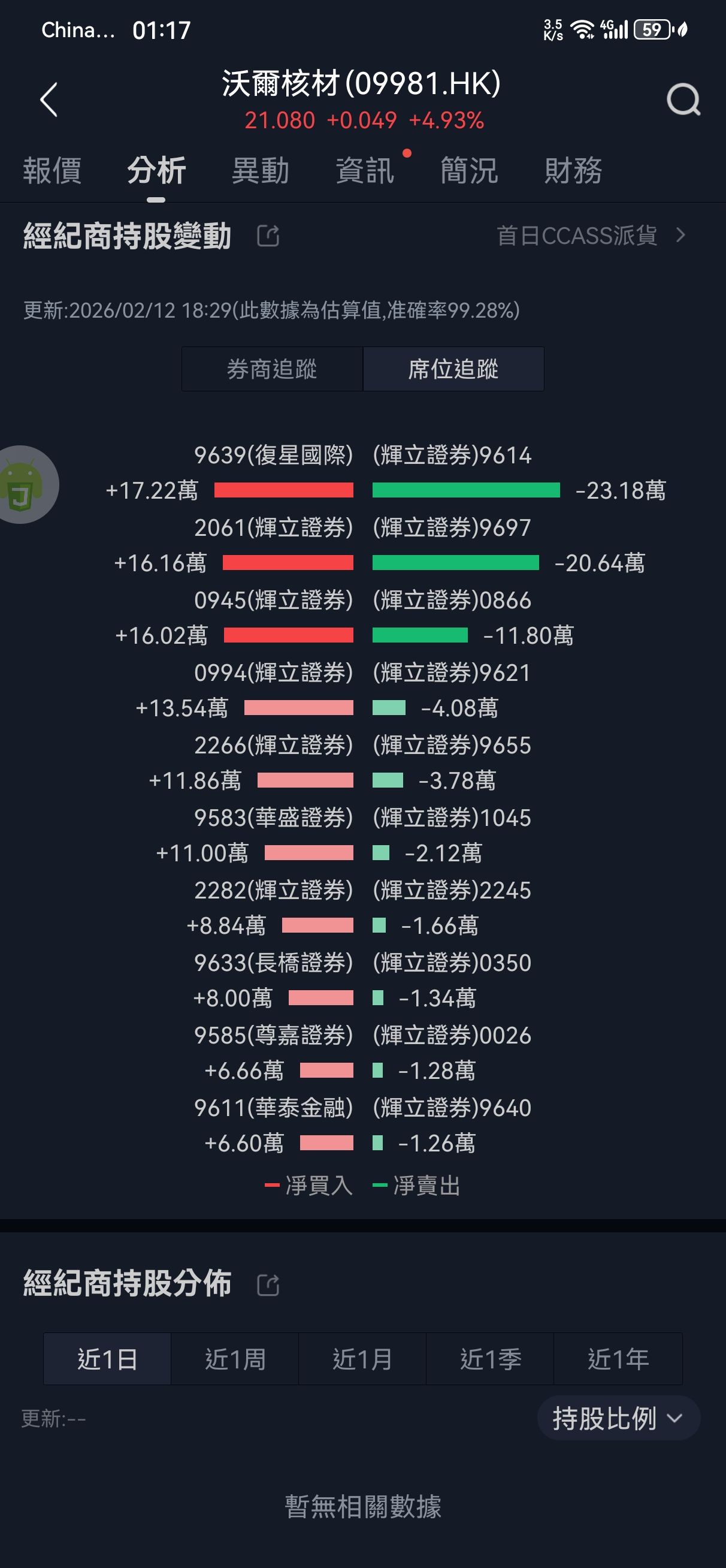Switch to the 異動 tab
This screenshot has width=726, height=1568.
261,170
